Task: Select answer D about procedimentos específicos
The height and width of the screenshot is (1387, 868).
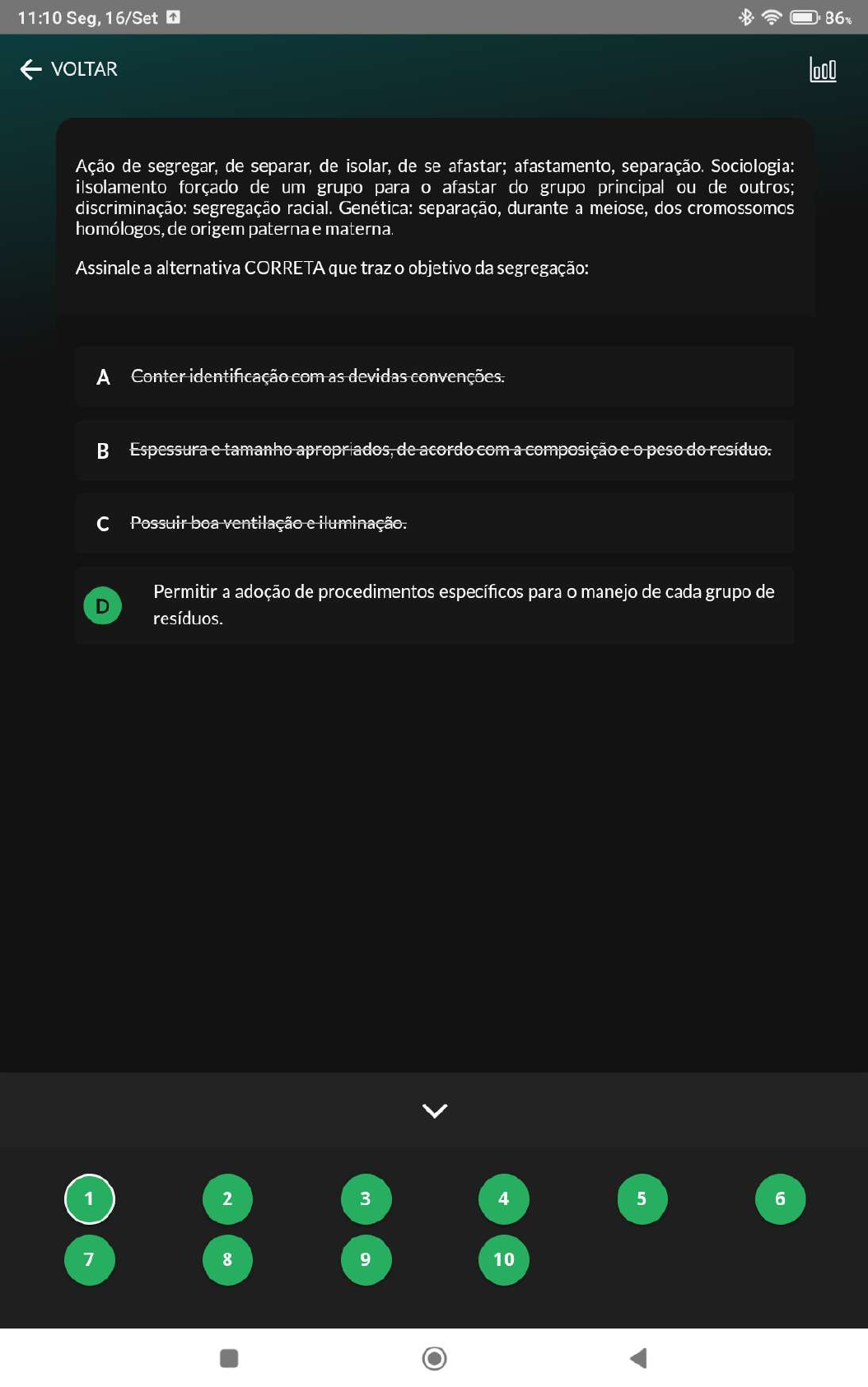Action: (x=434, y=605)
